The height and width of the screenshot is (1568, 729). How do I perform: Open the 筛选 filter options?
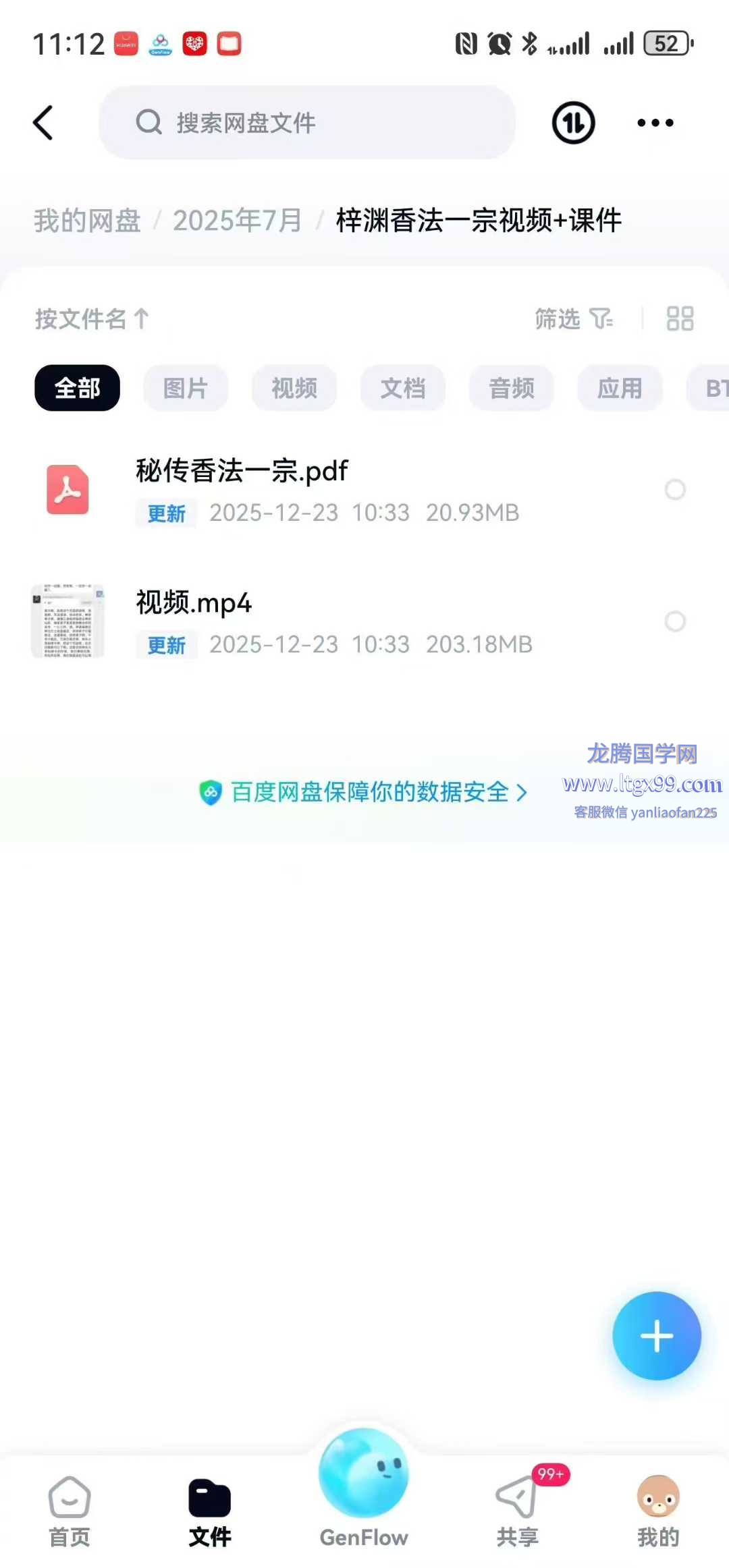[573, 318]
